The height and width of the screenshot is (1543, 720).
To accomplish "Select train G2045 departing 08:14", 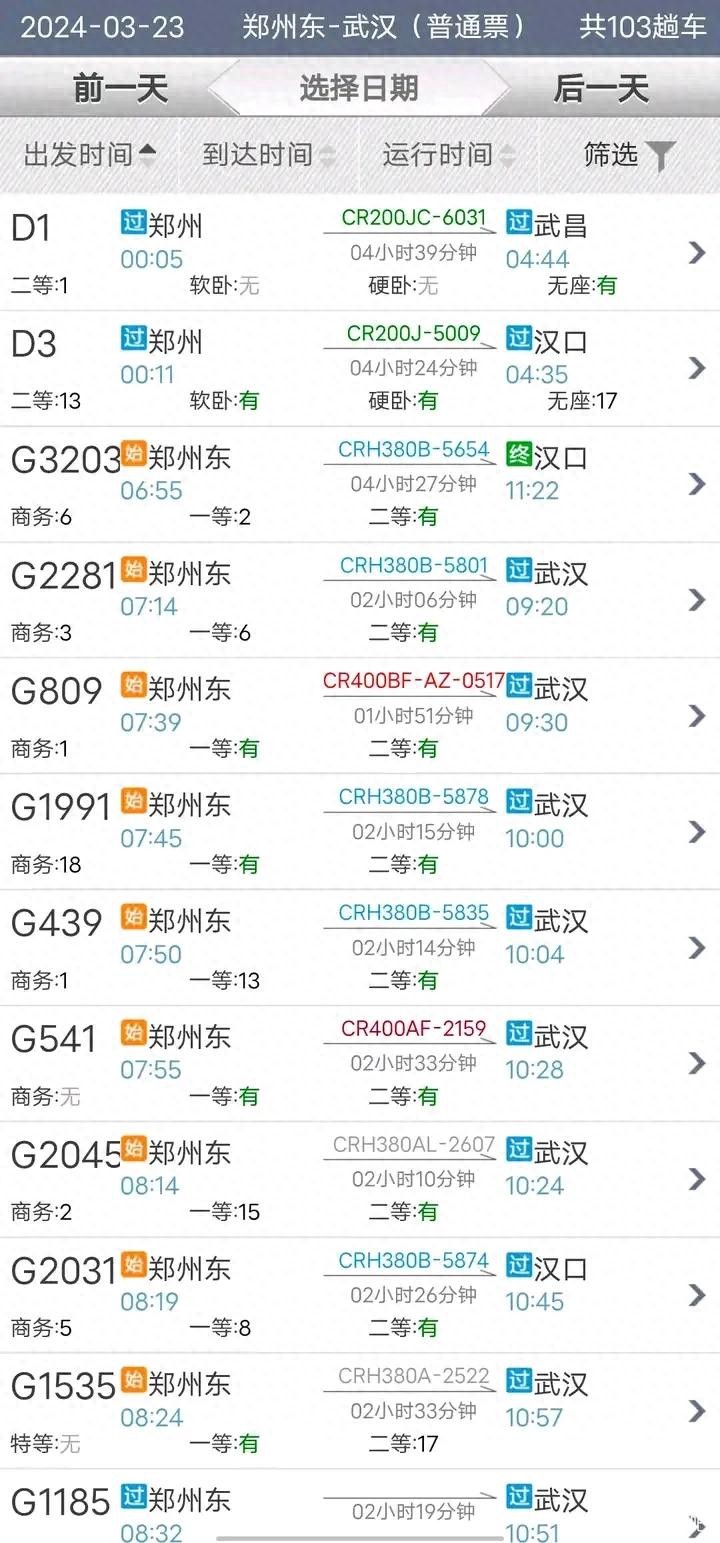I will (x=360, y=1180).
